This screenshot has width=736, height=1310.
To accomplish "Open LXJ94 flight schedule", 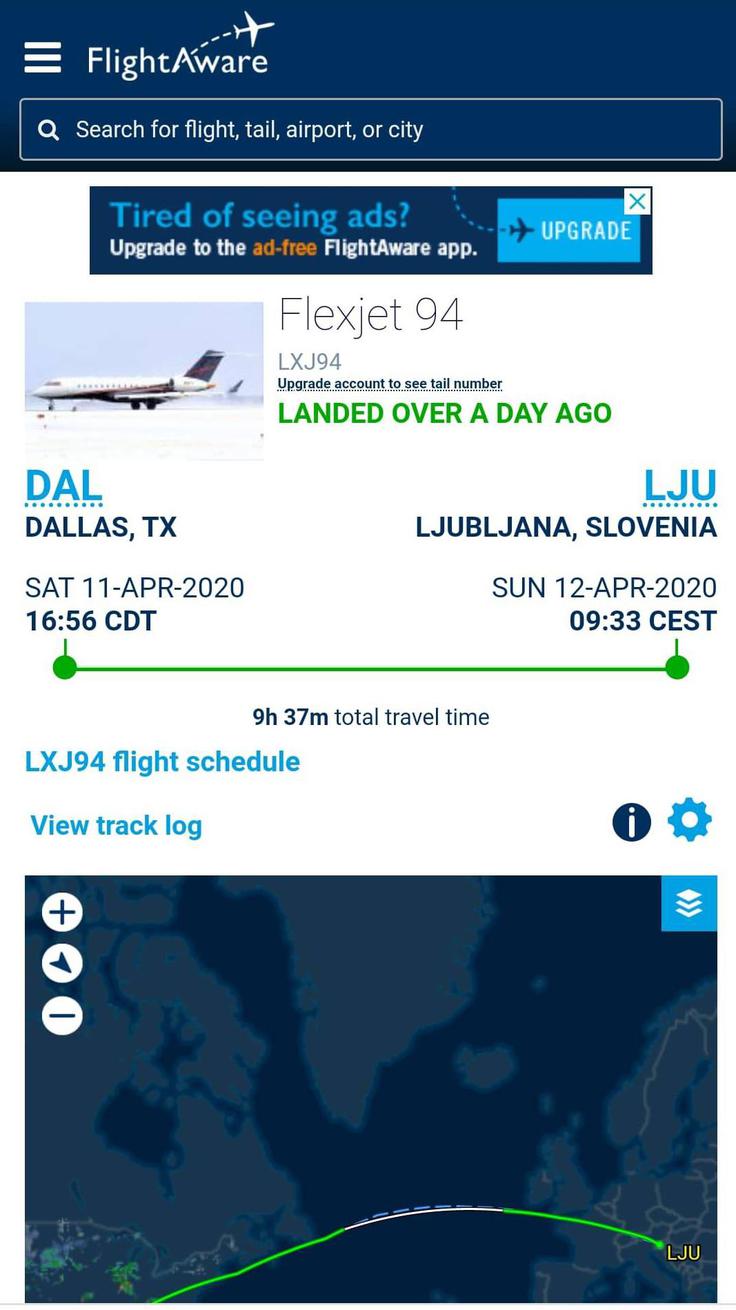I will coord(162,762).
